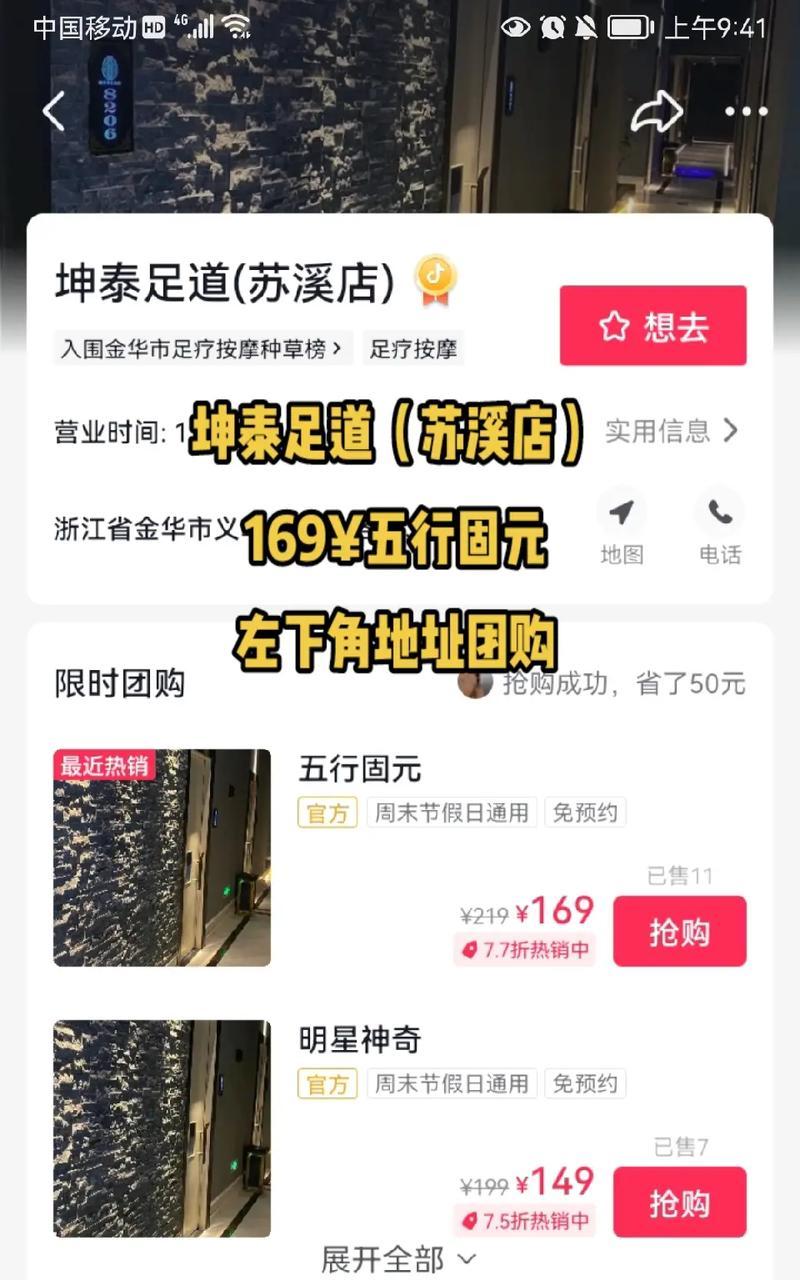Share this shop page
The width and height of the screenshot is (800, 1280).
pos(656,112)
